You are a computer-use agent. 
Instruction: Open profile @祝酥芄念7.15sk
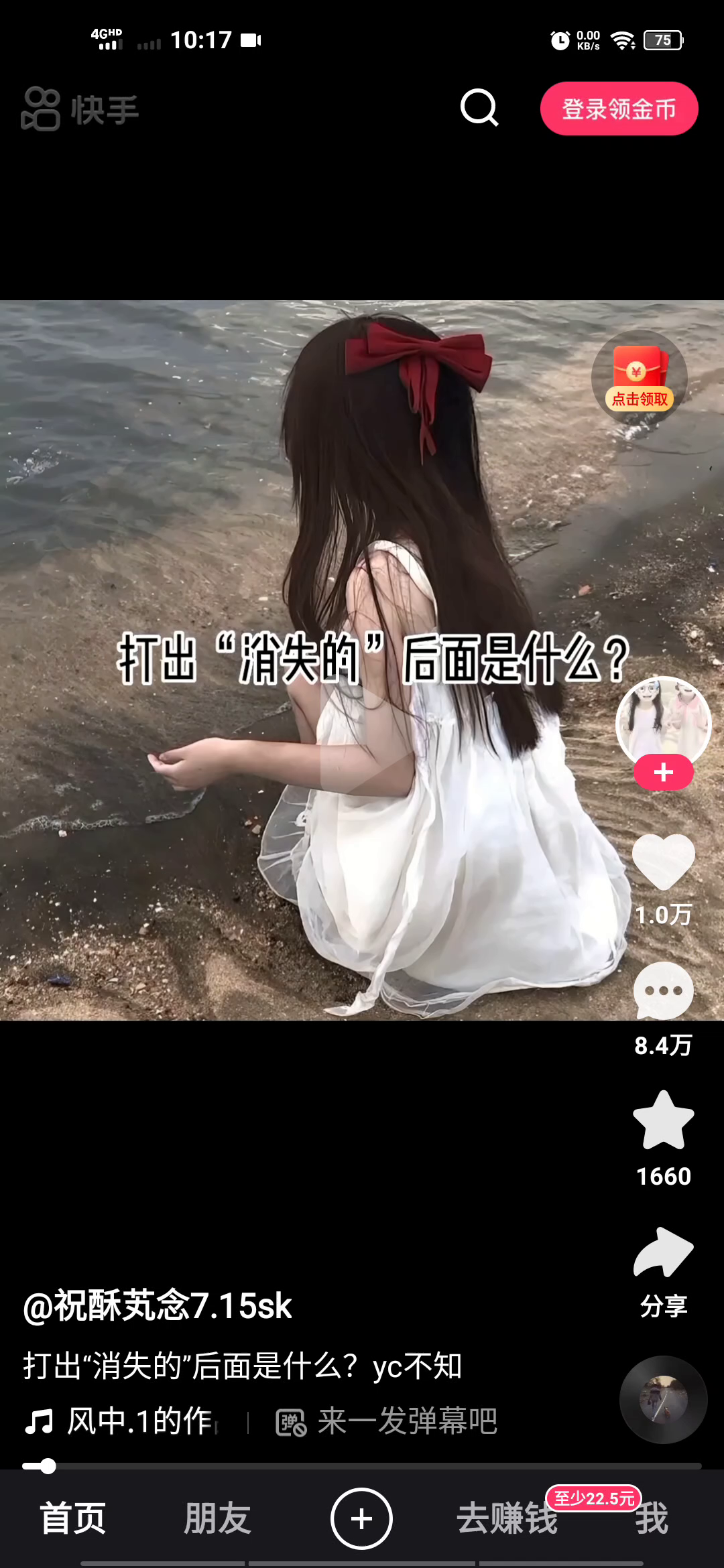click(x=158, y=1305)
